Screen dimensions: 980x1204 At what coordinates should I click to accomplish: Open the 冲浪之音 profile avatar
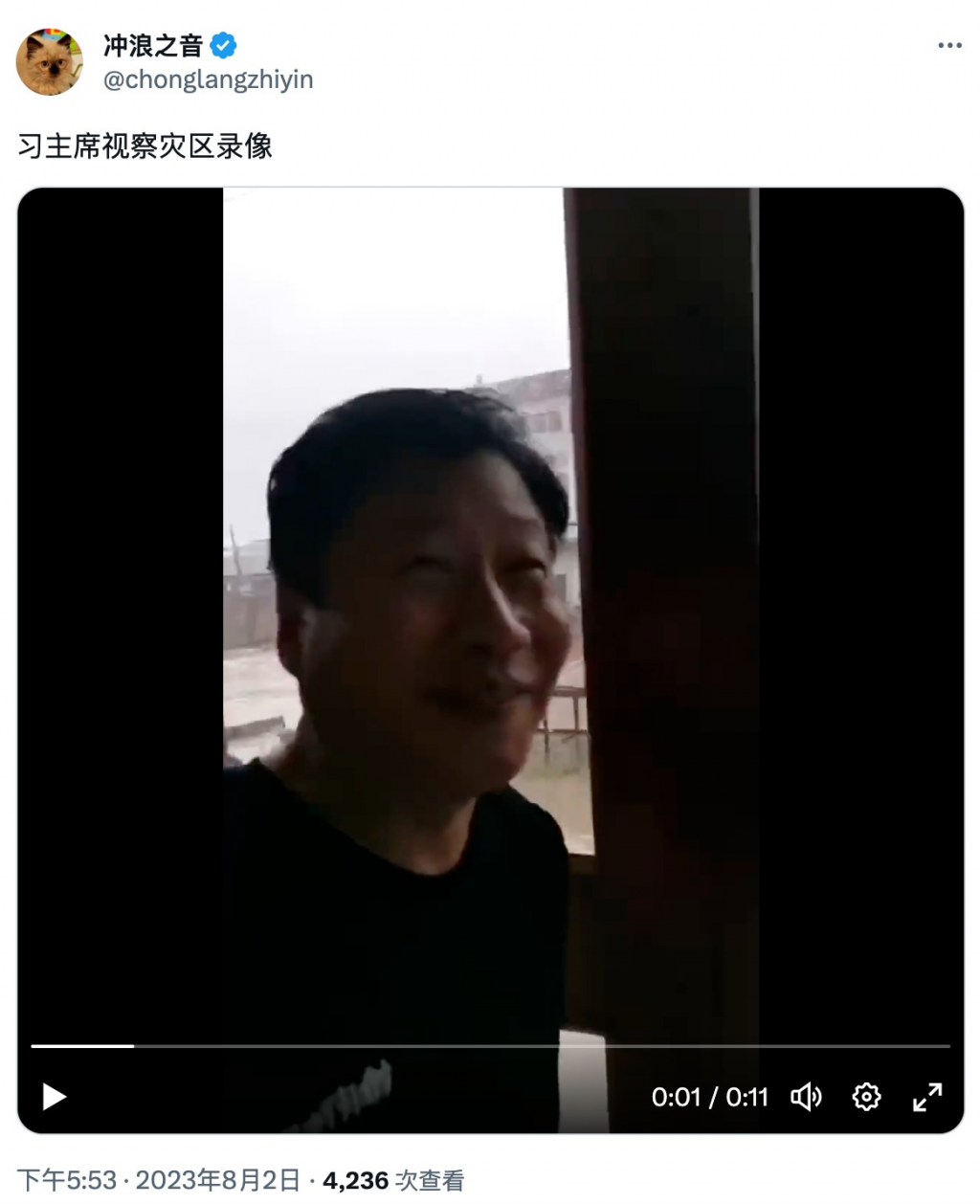[x=50, y=62]
